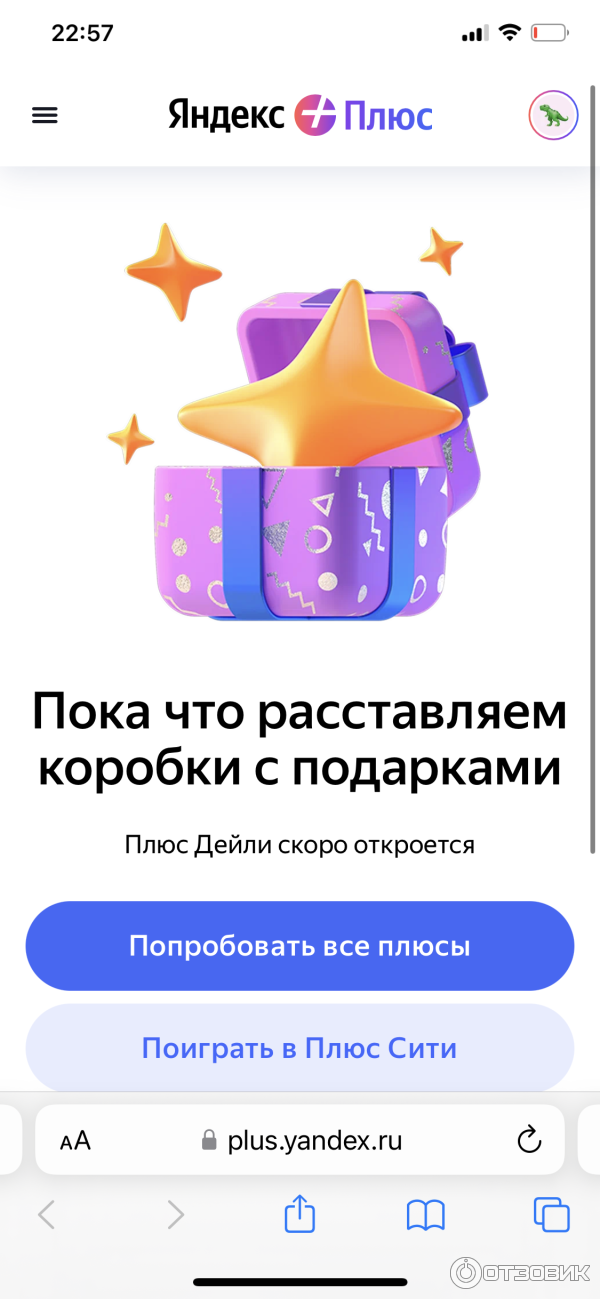Open the hamburger menu
Image resolution: width=600 pixels, height=1299 pixels.
coord(45,115)
